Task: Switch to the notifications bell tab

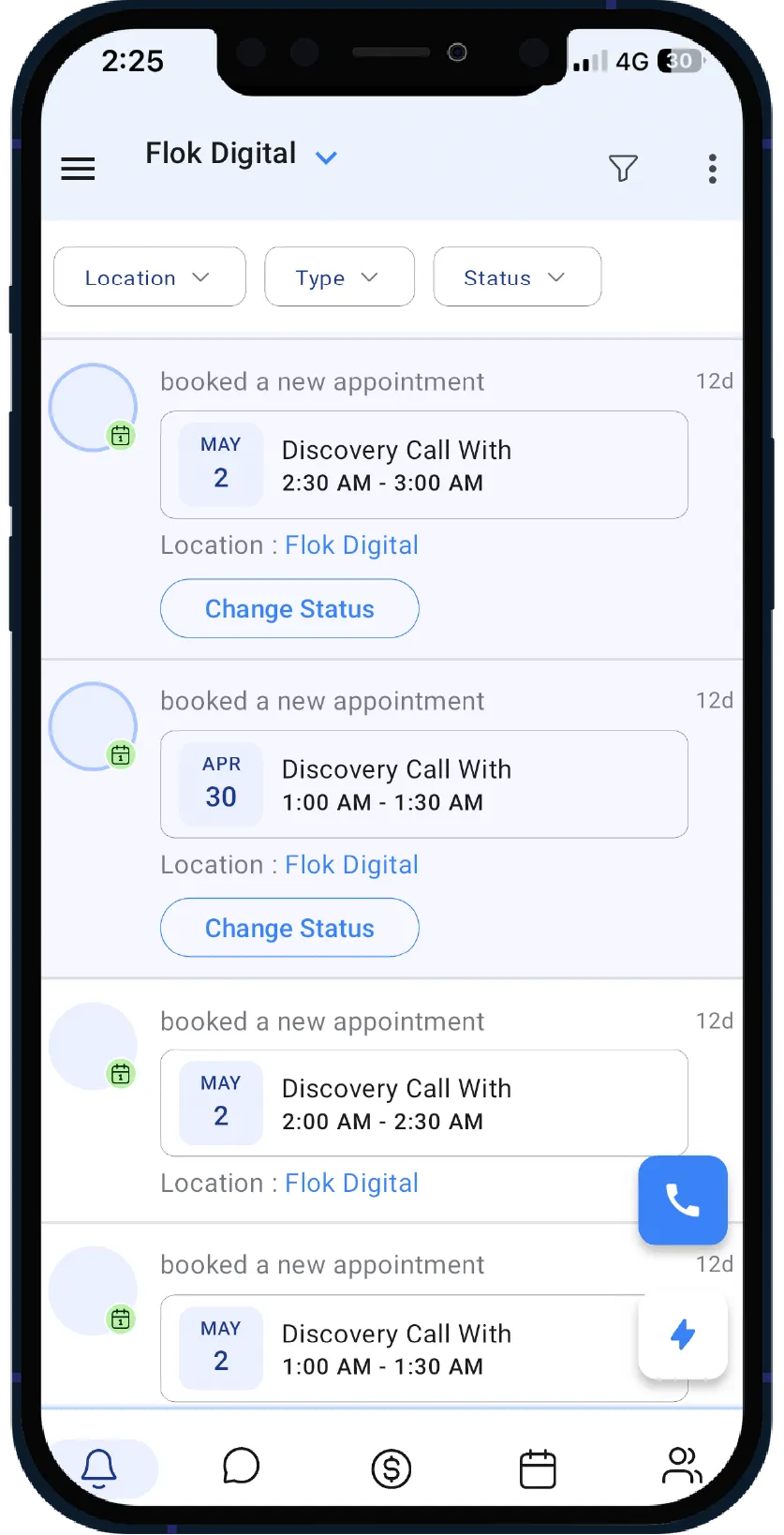Action: (x=99, y=1468)
